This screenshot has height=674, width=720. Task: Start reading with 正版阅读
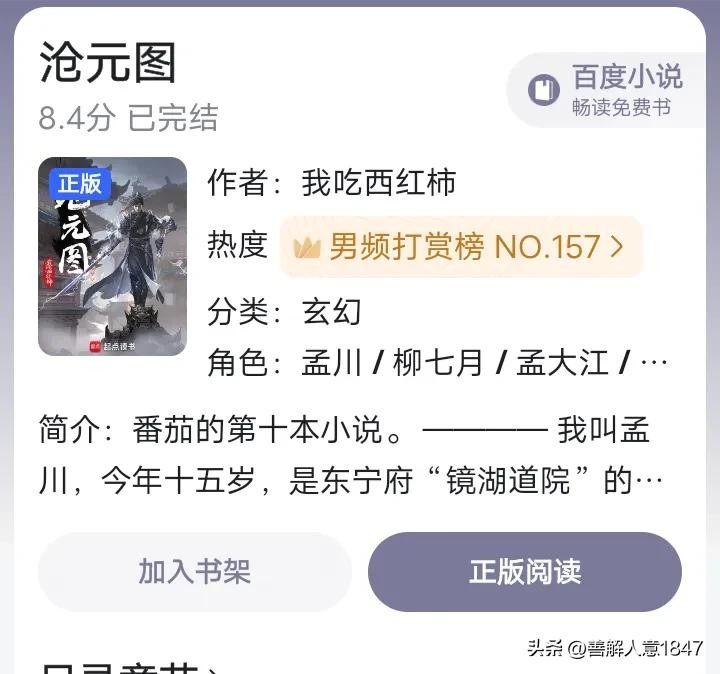[525, 572]
